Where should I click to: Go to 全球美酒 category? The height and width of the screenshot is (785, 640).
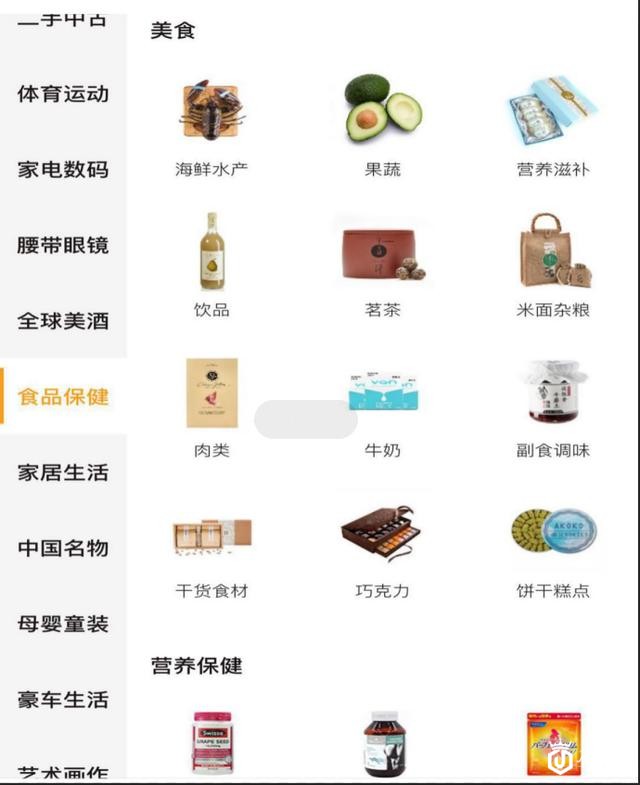click(63, 321)
